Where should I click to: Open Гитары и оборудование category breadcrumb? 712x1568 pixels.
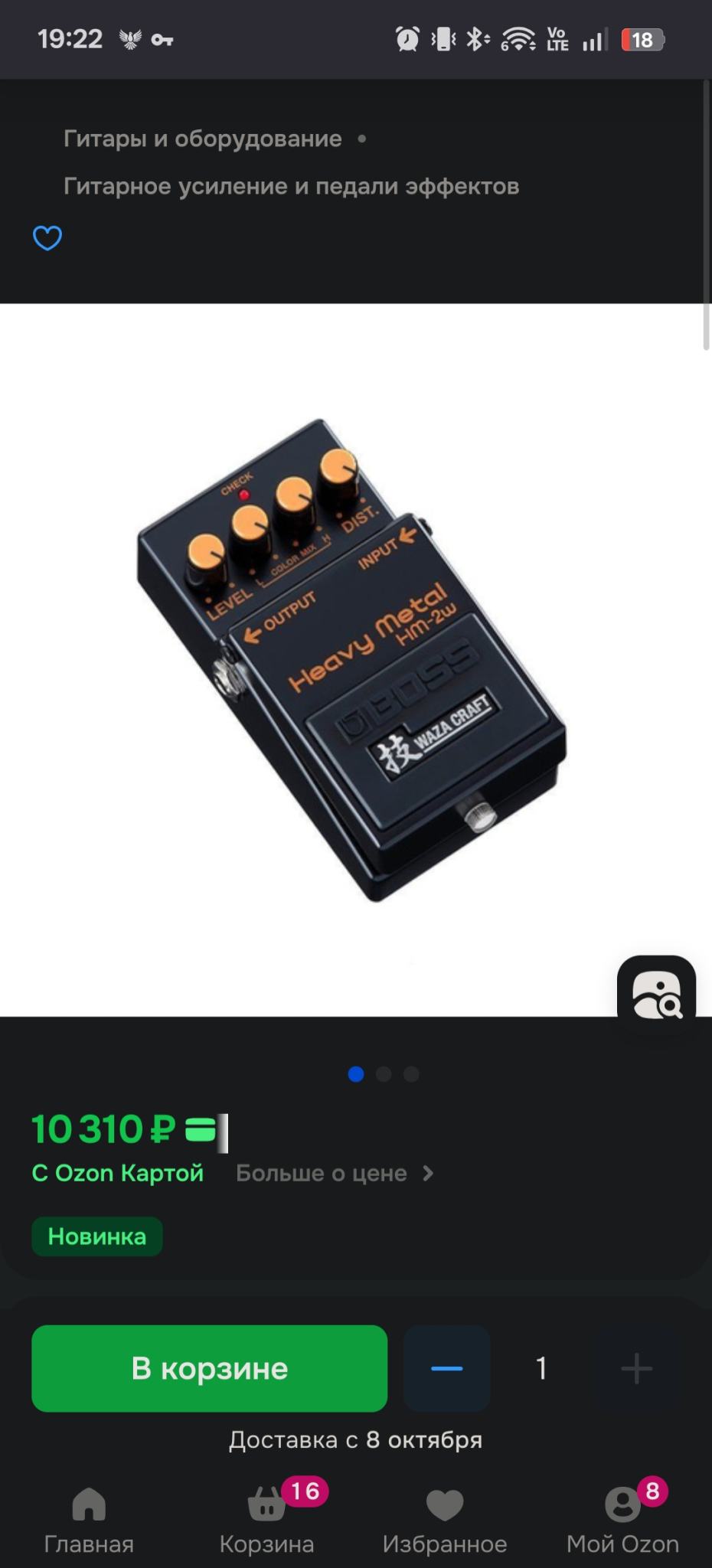[202, 139]
